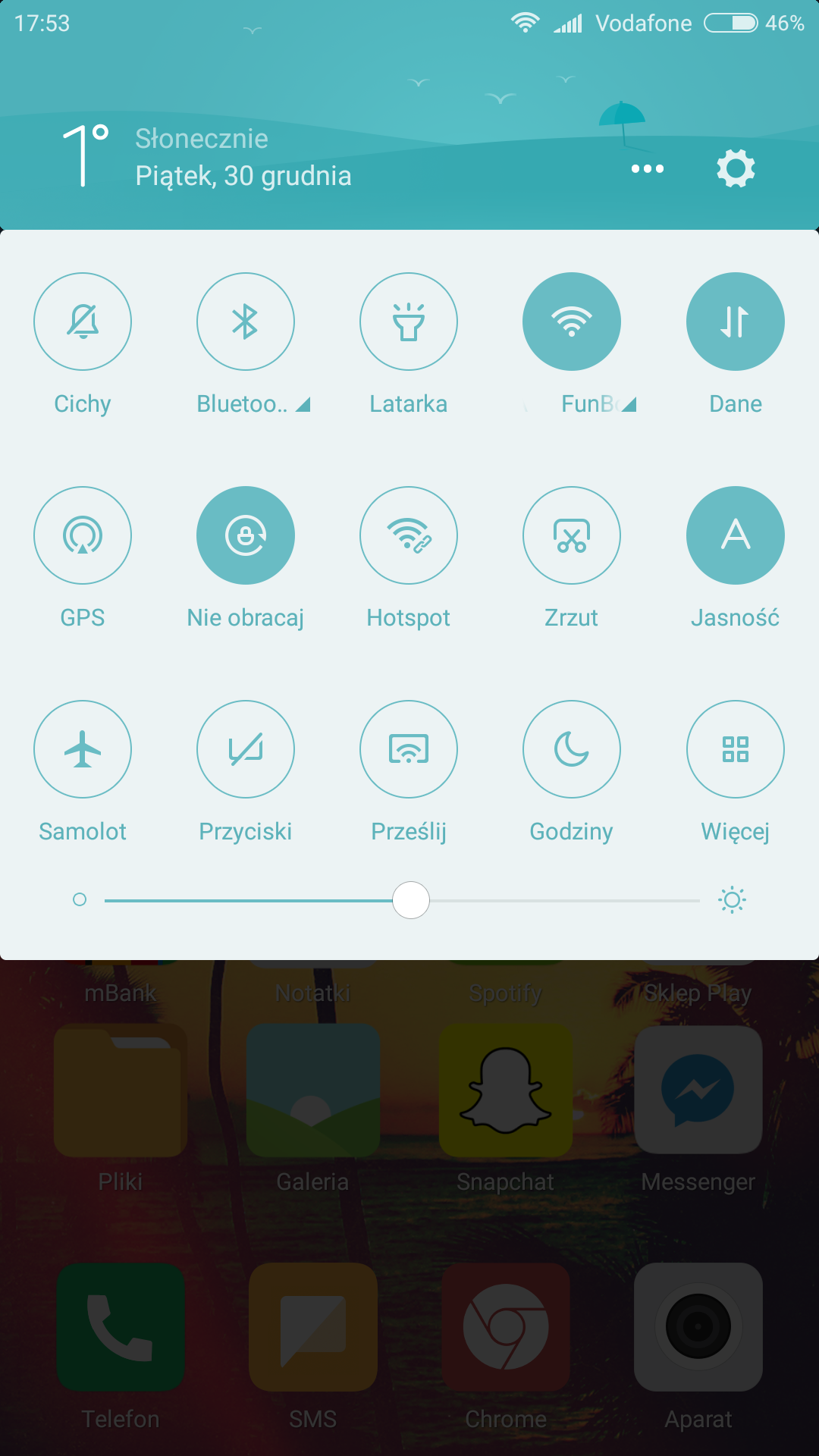819x1456 pixels.
Task: Toggle the Przyciski buttons lock
Action: (246, 749)
